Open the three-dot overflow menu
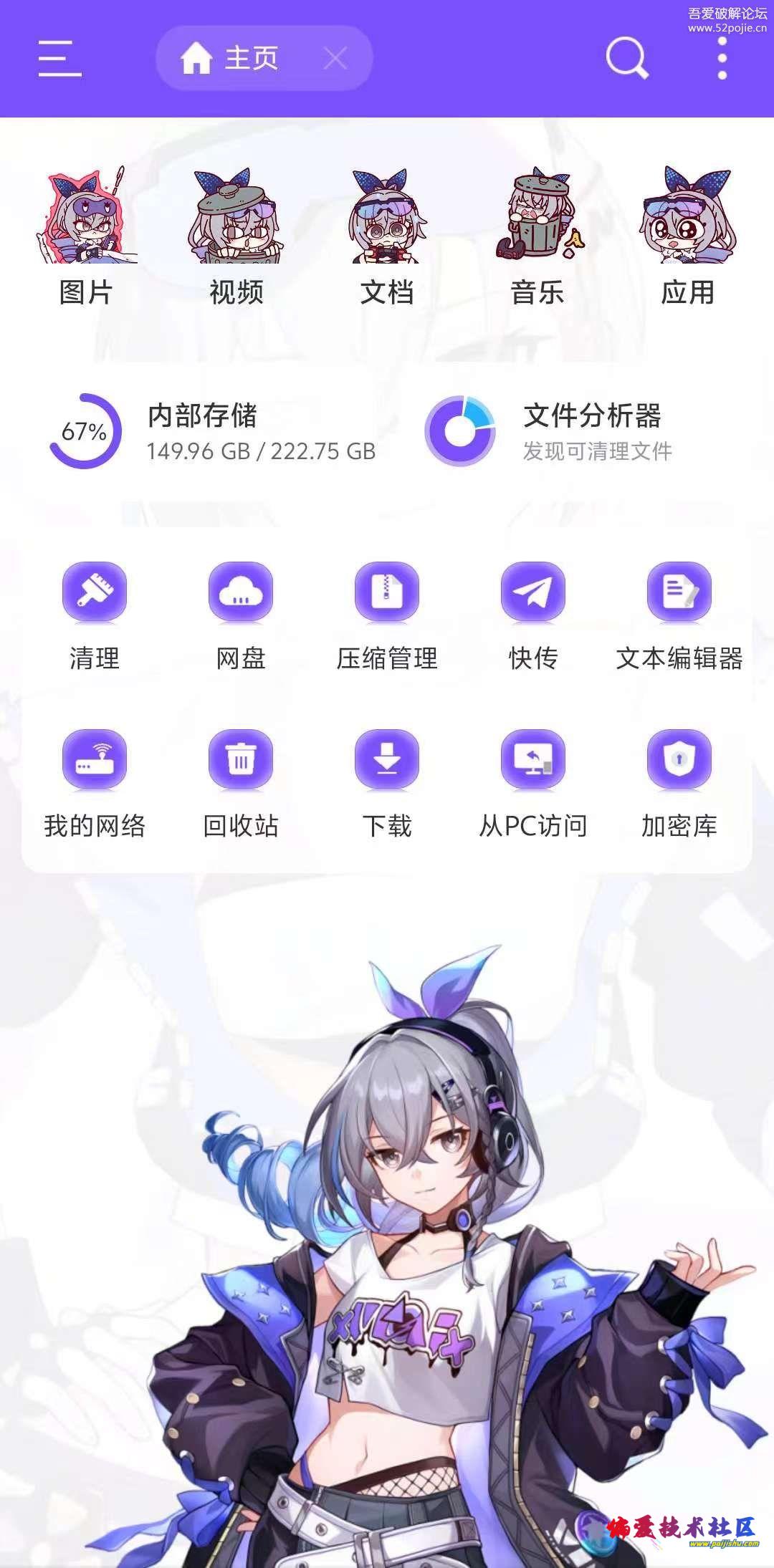This screenshot has width=774, height=1568. (722, 58)
